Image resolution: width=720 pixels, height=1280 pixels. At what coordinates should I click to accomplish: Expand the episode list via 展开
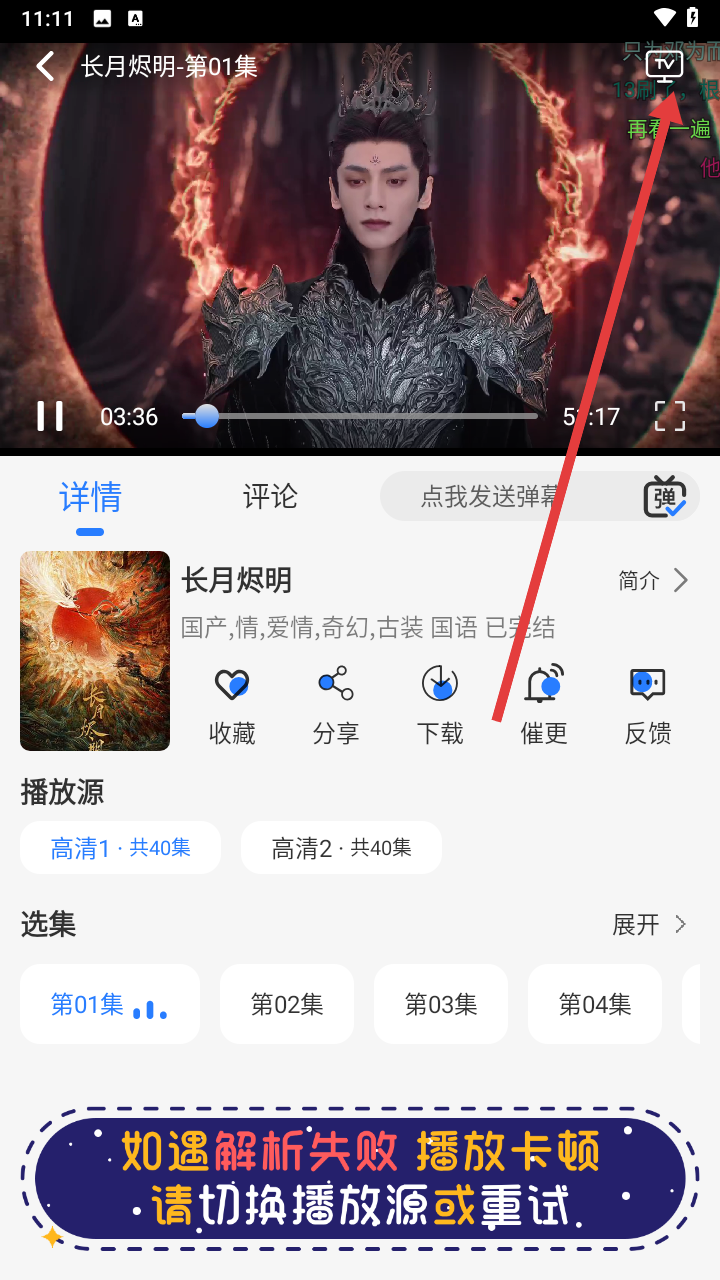pos(648,925)
